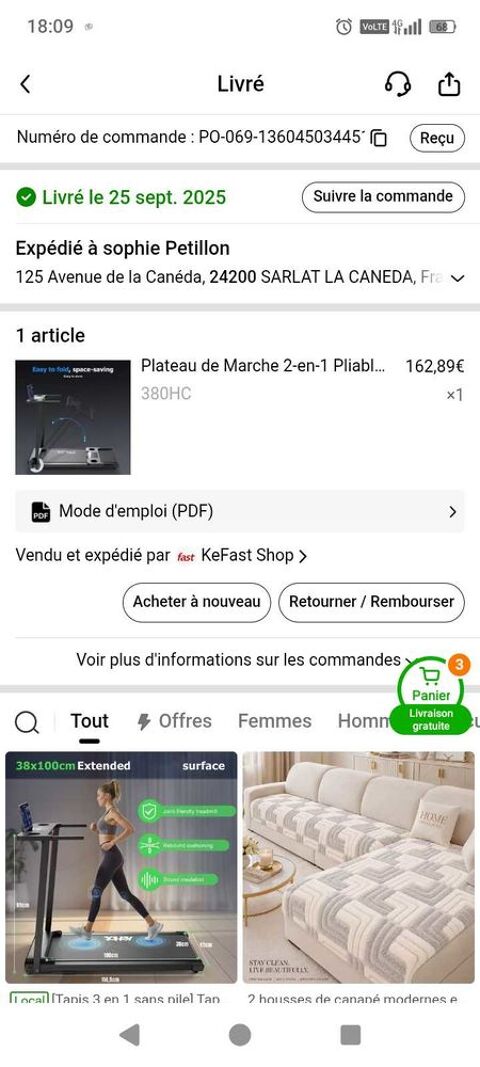This screenshot has width=480, height=1067.
Task: Open customer support headset icon
Action: pyautogui.click(x=398, y=84)
